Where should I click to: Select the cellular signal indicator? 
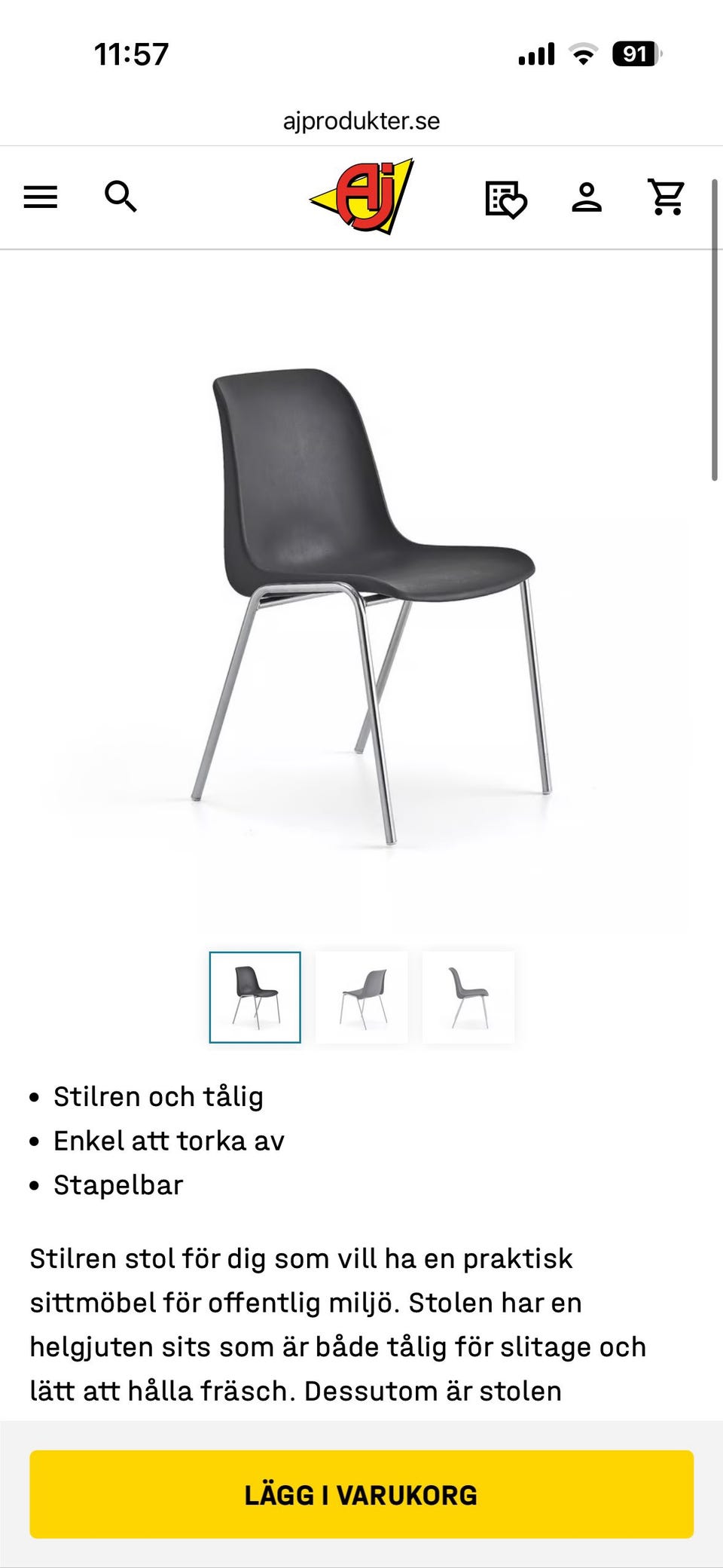coord(536,53)
